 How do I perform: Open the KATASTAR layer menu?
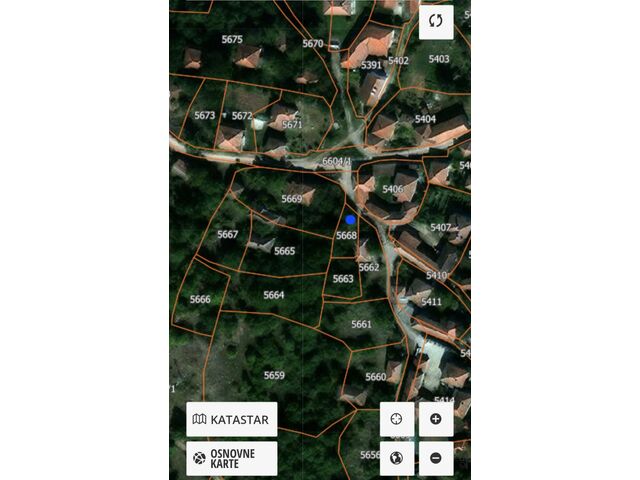coord(231,419)
